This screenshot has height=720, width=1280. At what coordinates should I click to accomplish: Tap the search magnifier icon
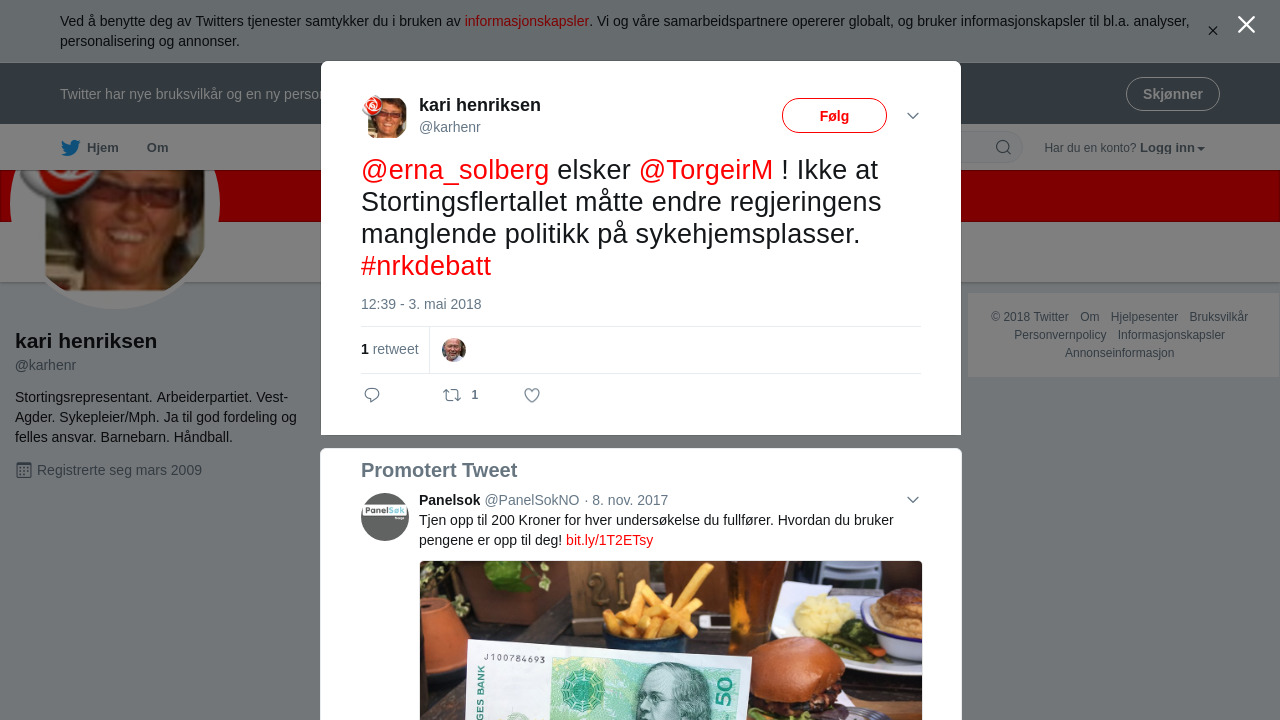1003,148
